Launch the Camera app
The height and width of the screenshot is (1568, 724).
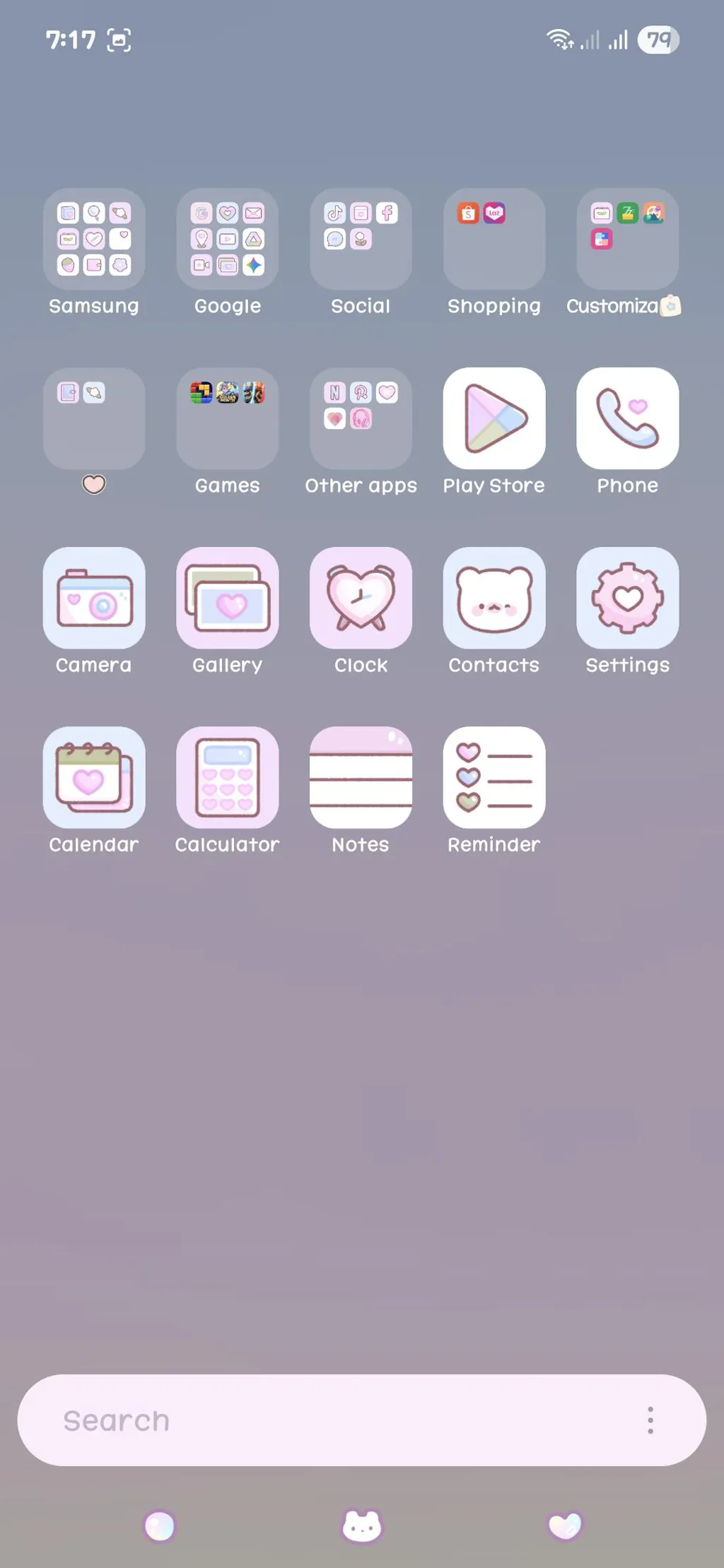94,598
